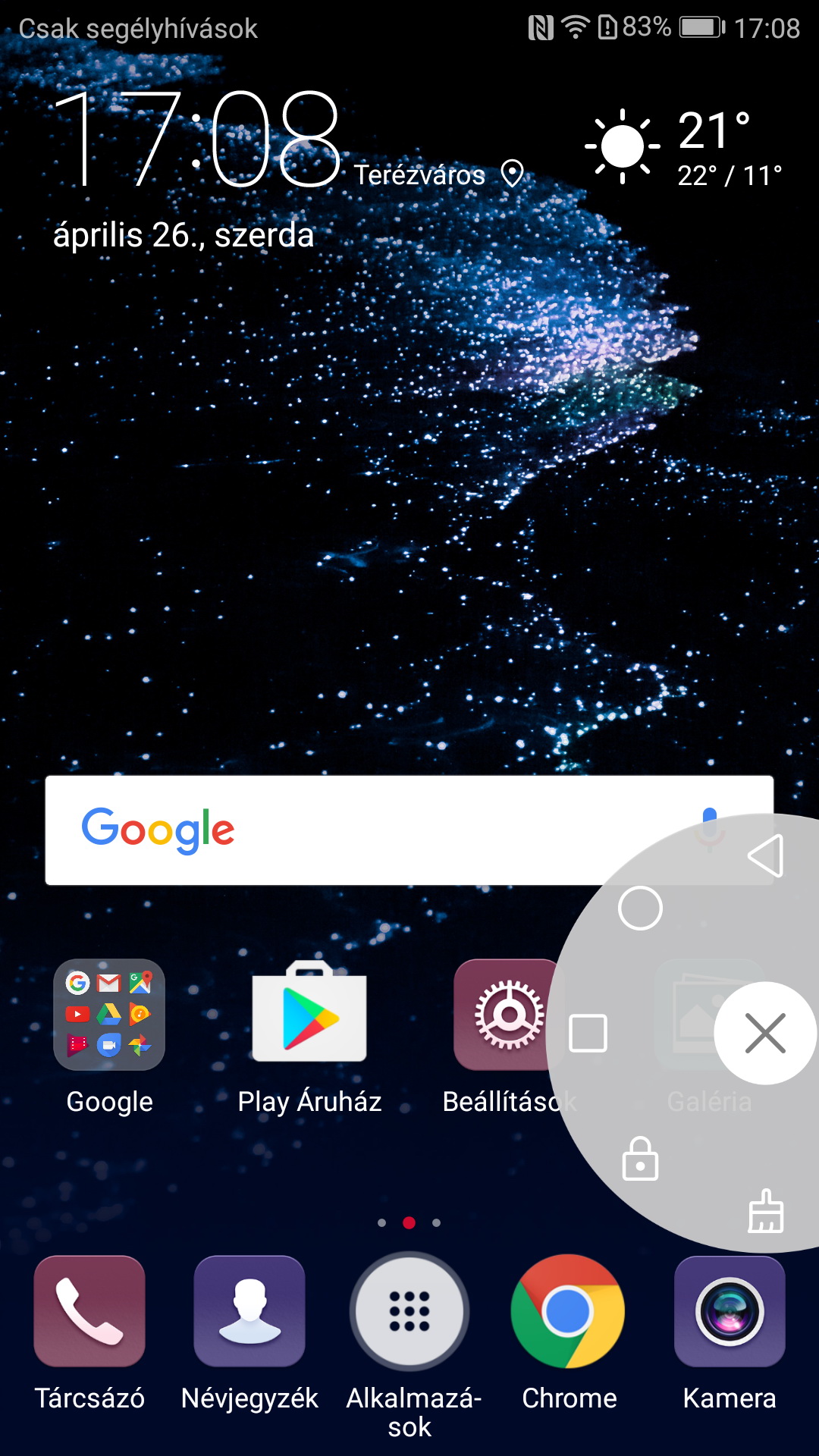Tap the large 17:08 clock widget
The height and width of the screenshot is (1456, 819).
tap(197, 139)
